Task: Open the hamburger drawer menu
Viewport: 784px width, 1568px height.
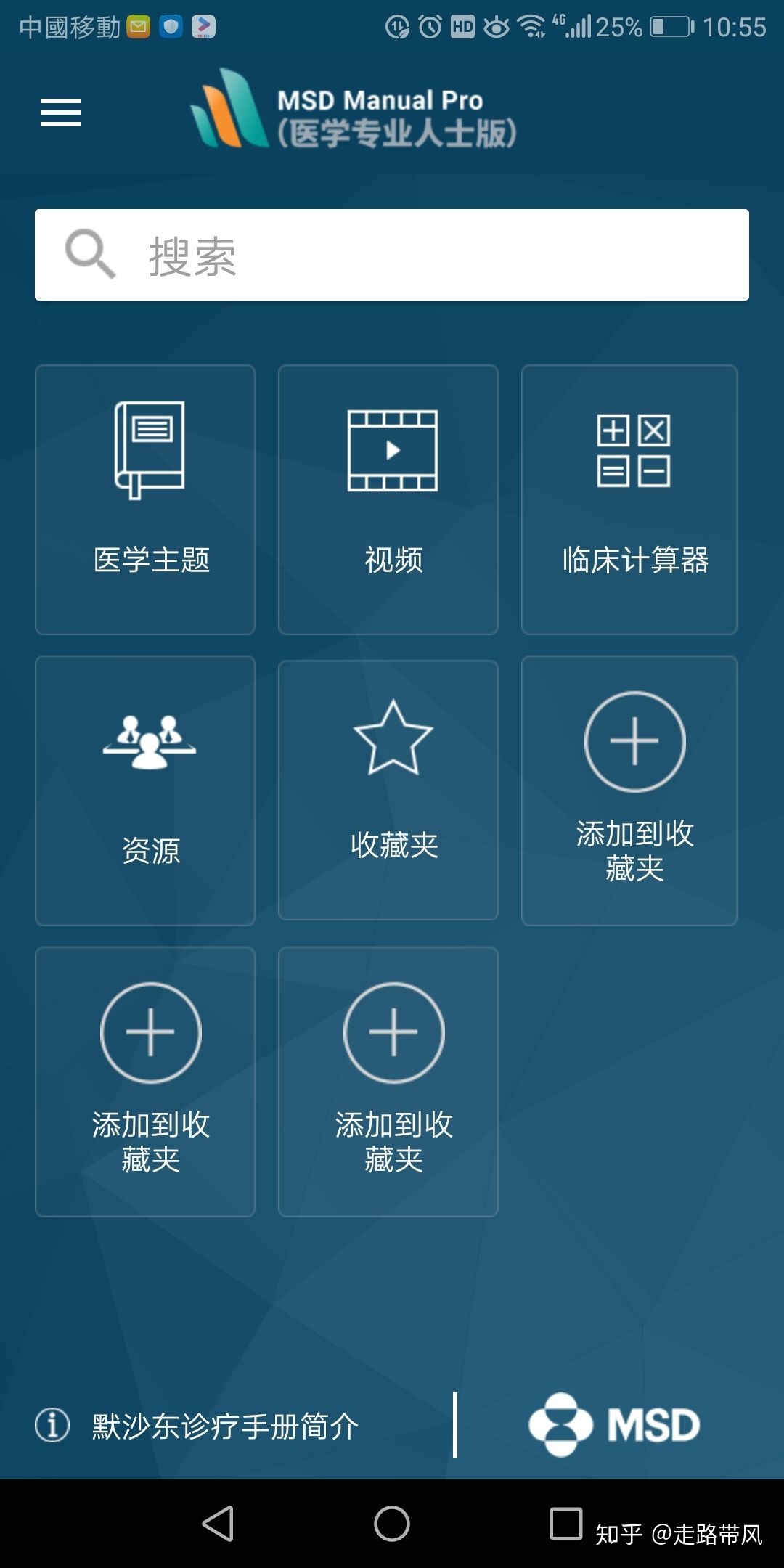Action: coord(61,113)
